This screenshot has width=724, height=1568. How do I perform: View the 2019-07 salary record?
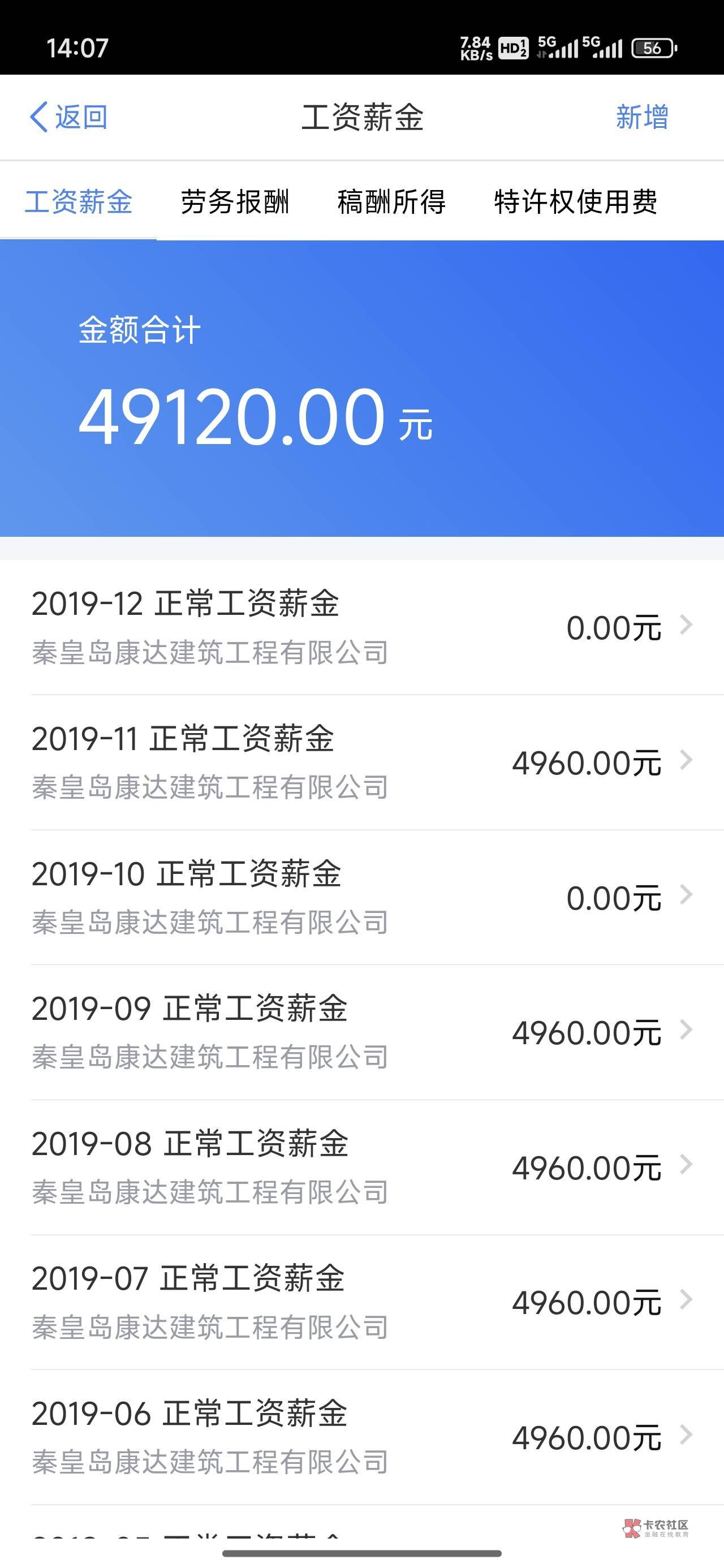361,1303
